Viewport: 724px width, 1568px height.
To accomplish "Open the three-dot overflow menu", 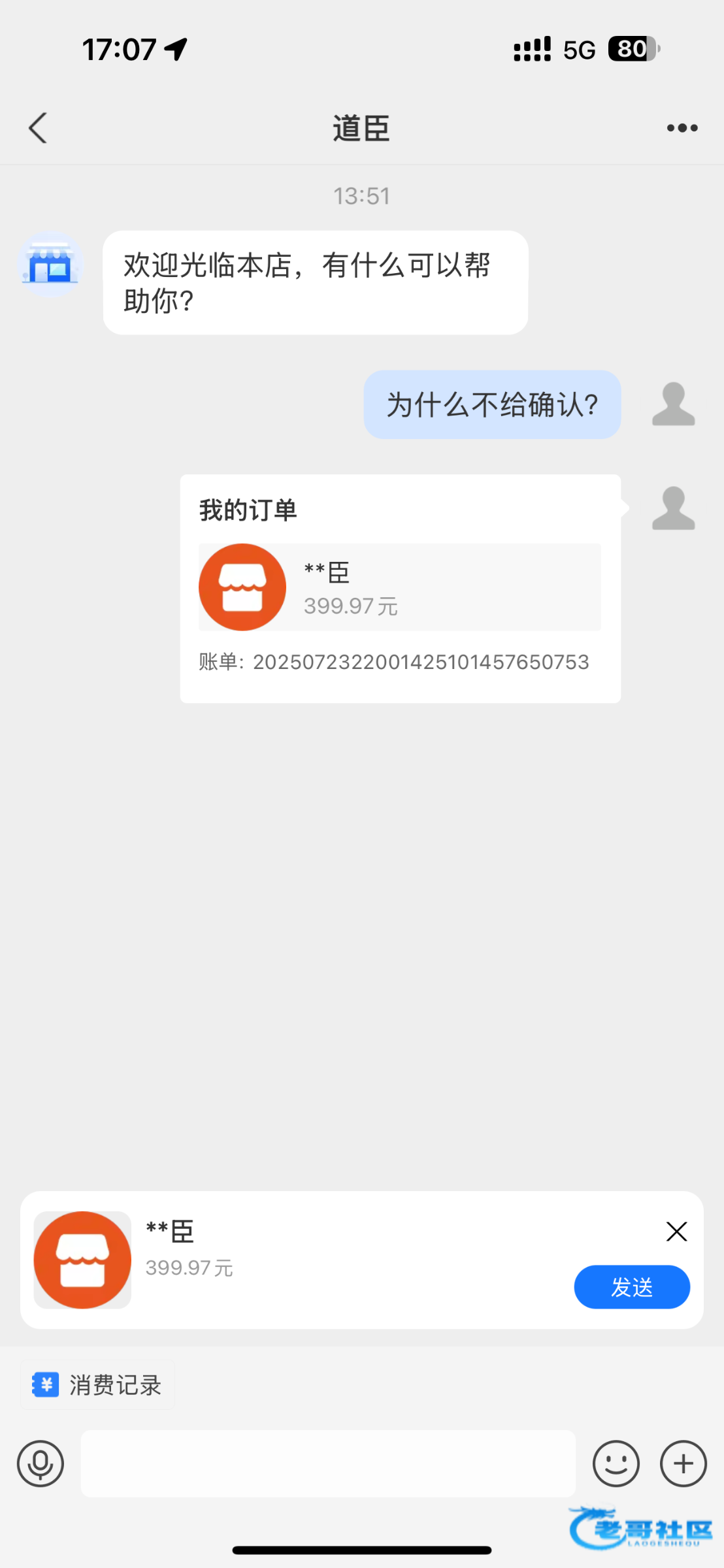I will click(682, 128).
